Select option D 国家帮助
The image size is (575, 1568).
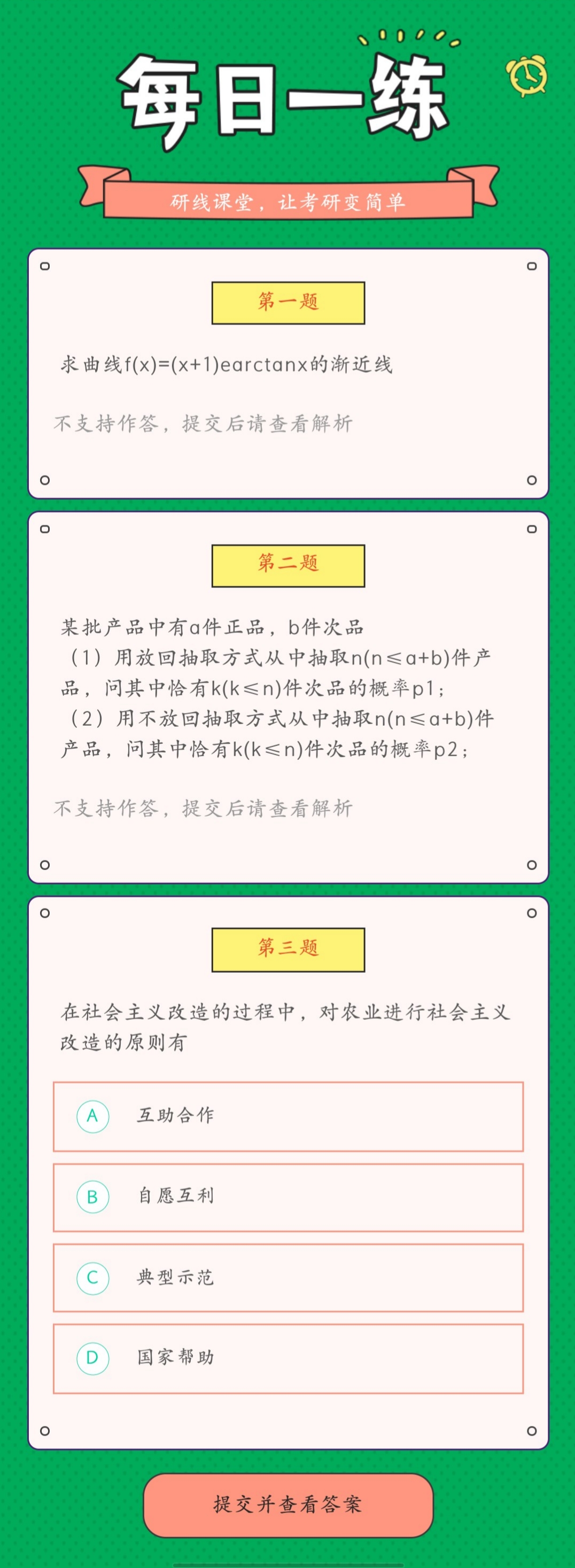pos(288,1357)
